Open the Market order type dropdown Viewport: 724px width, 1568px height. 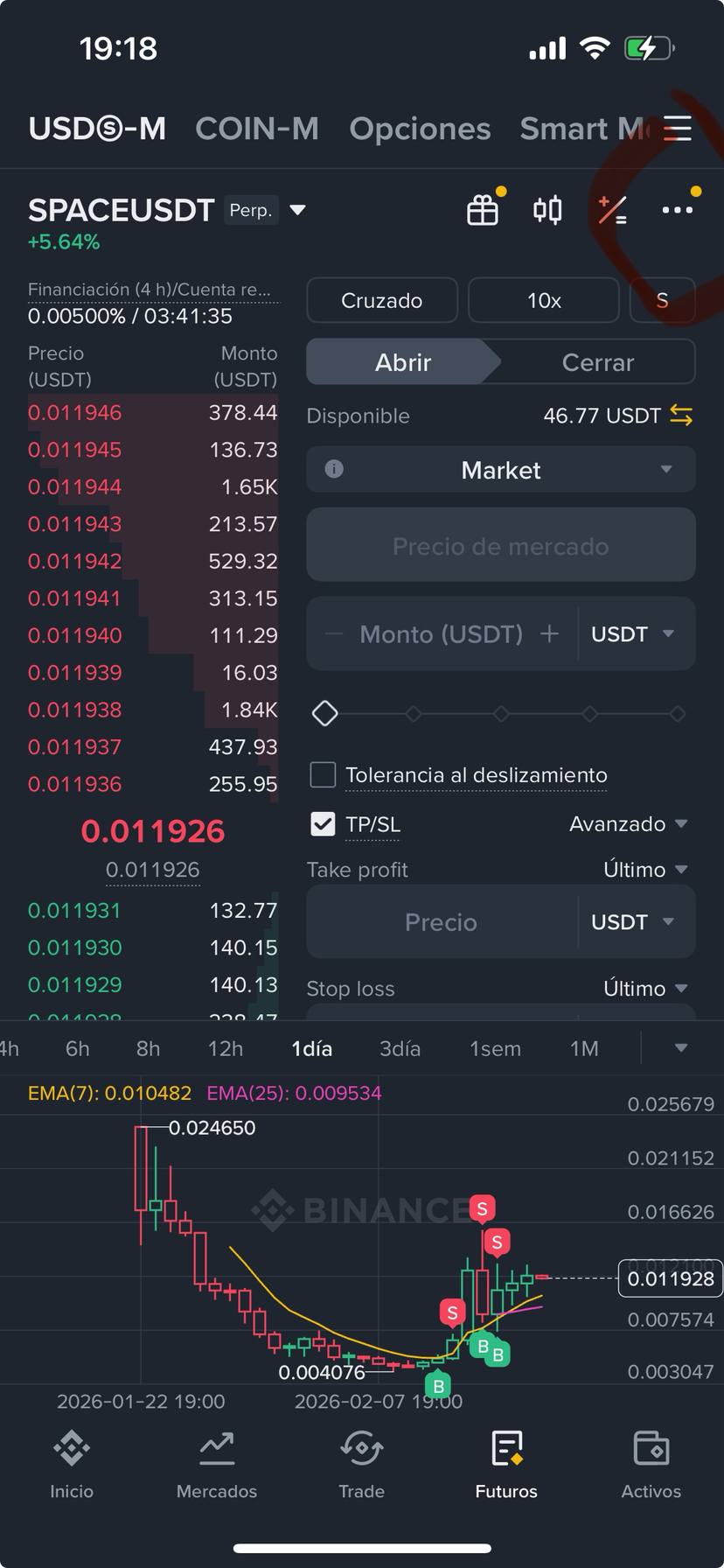pyautogui.click(x=501, y=470)
